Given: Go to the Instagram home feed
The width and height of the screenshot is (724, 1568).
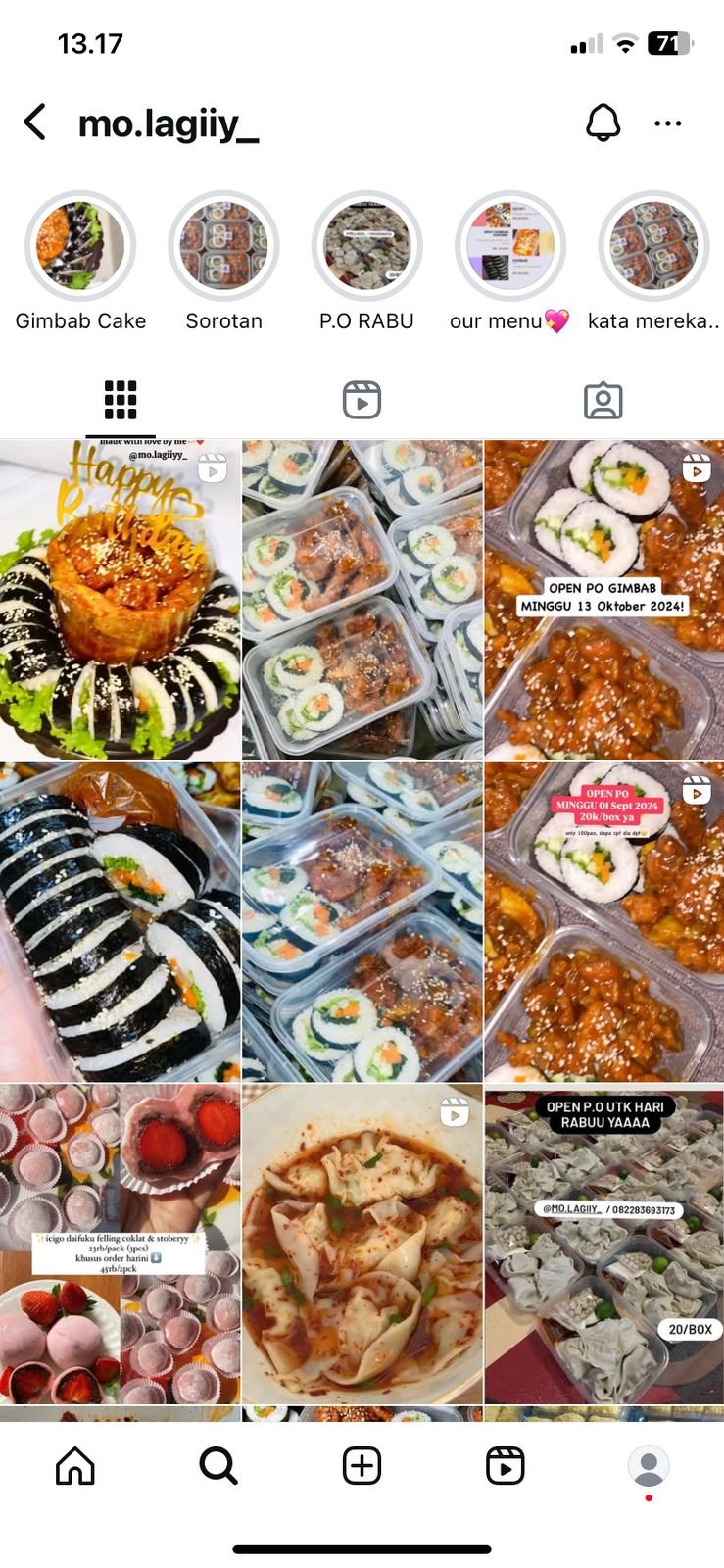Looking at the screenshot, I should 75,1466.
